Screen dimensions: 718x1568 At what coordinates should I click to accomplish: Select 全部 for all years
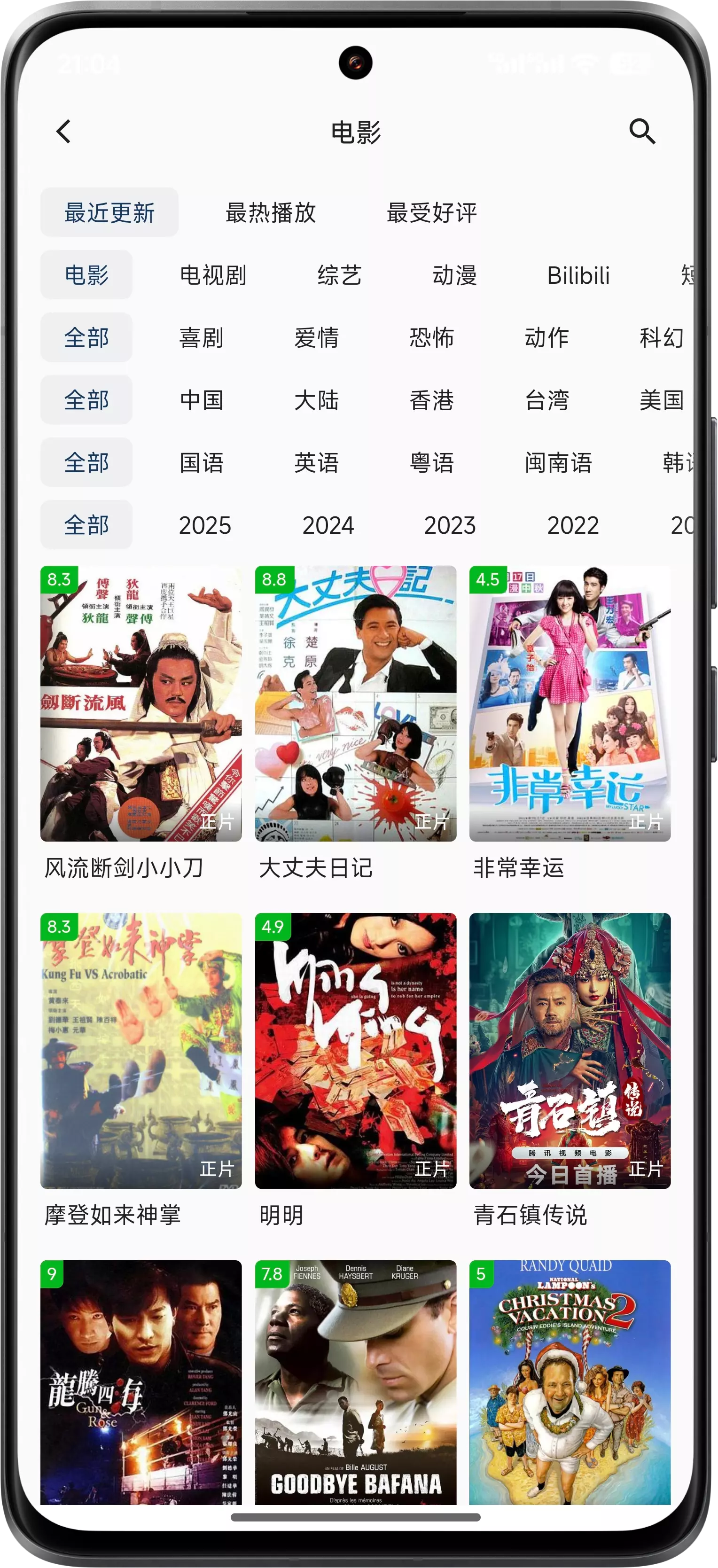pyautogui.click(x=86, y=525)
